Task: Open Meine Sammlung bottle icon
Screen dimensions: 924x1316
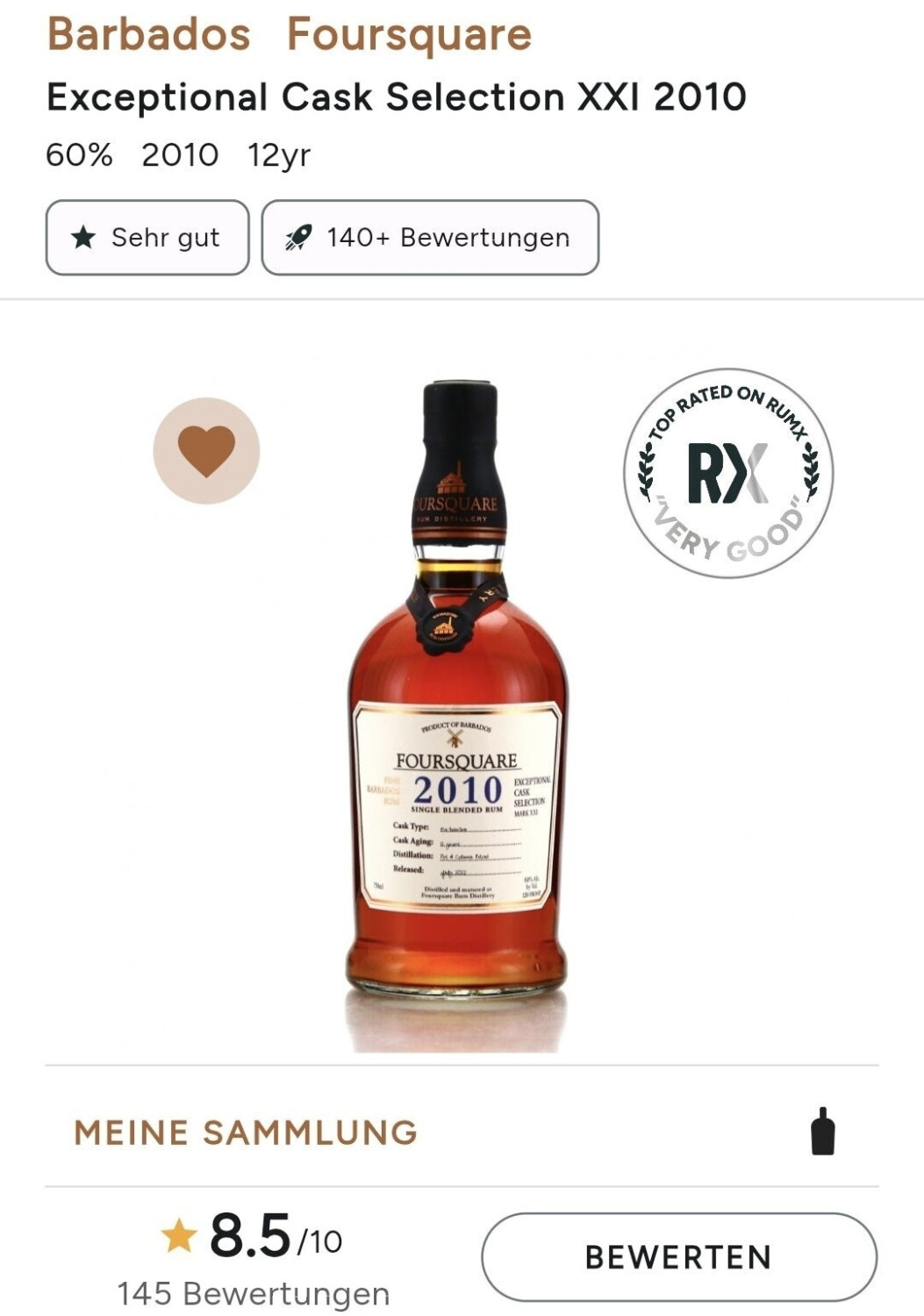Action: pyautogui.click(x=822, y=1132)
